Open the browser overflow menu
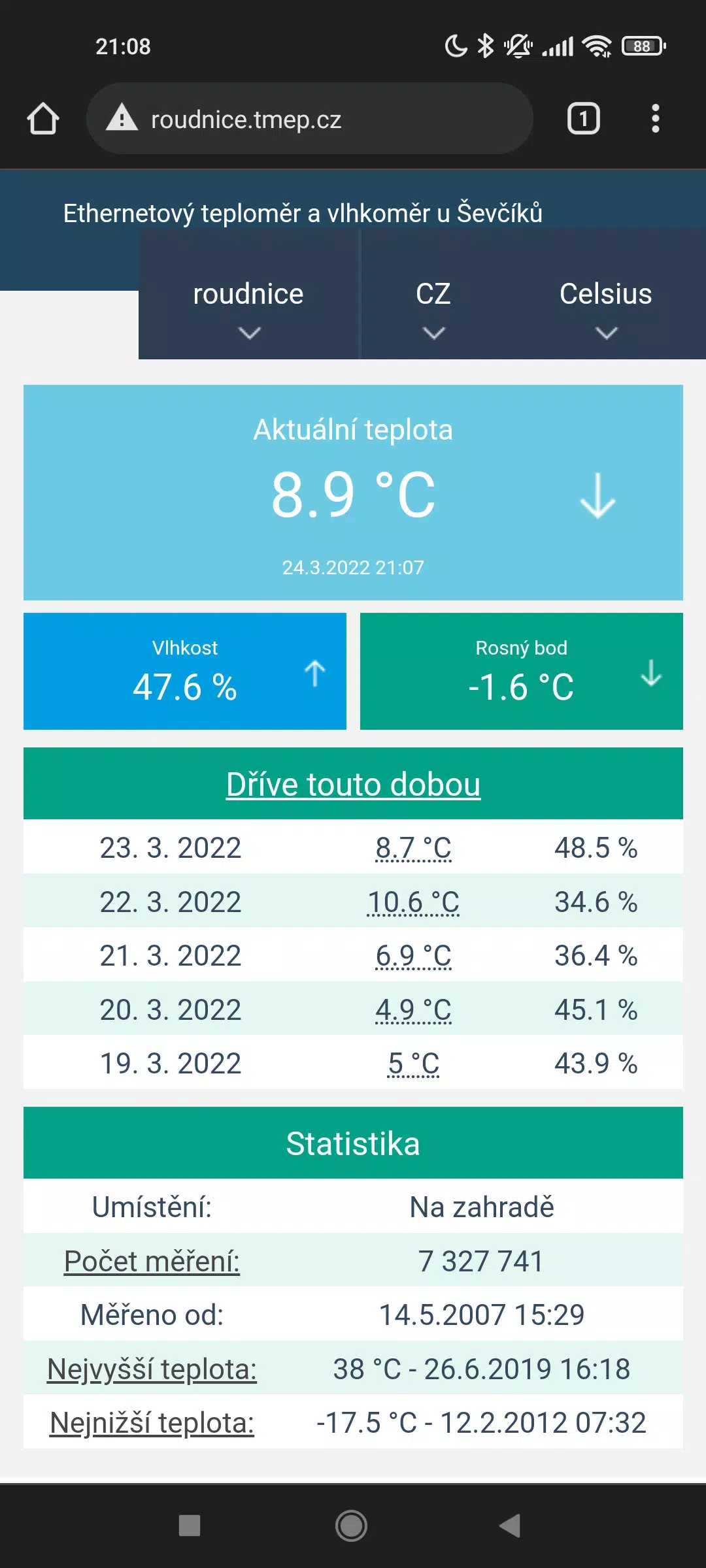 tap(655, 119)
